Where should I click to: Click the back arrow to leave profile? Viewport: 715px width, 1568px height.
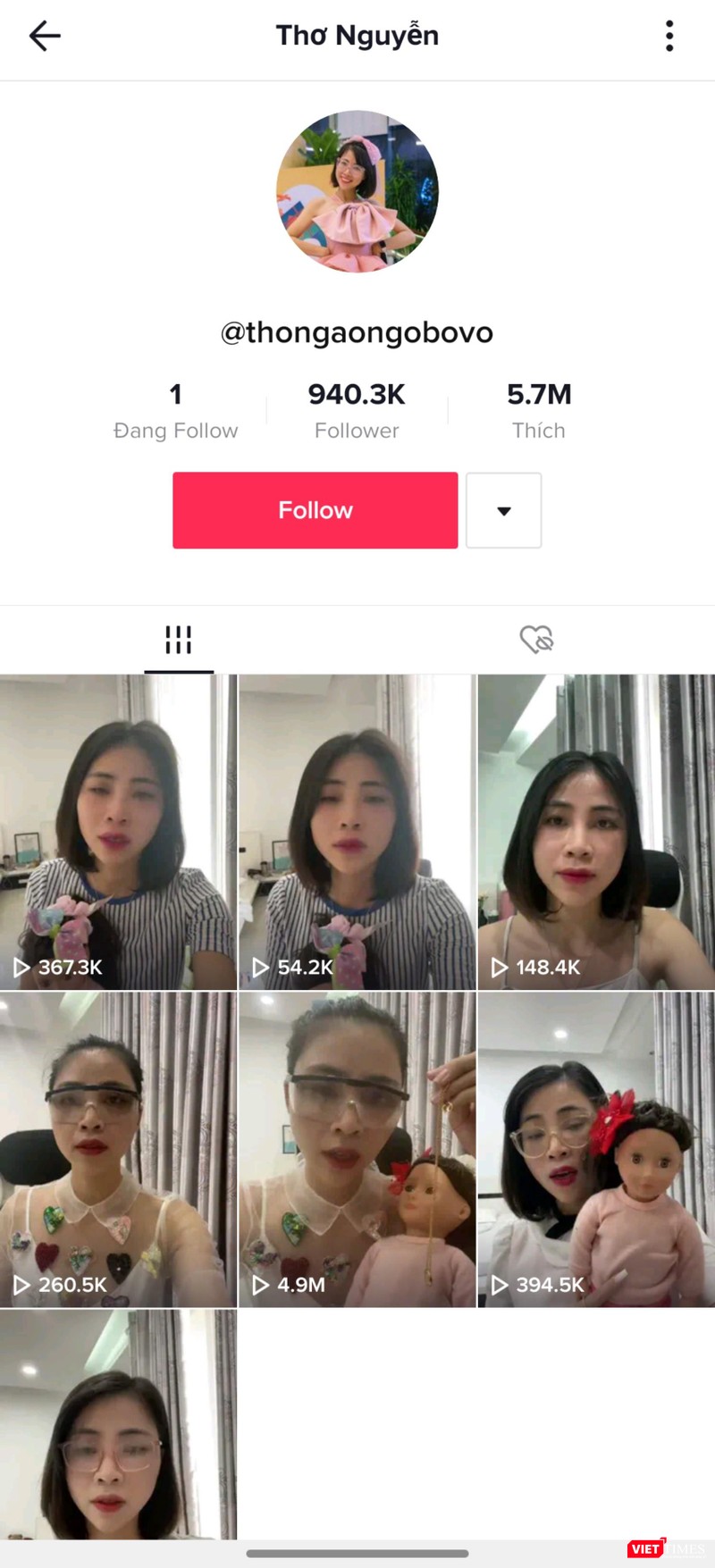pyautogui.click(x=44, y=36)
